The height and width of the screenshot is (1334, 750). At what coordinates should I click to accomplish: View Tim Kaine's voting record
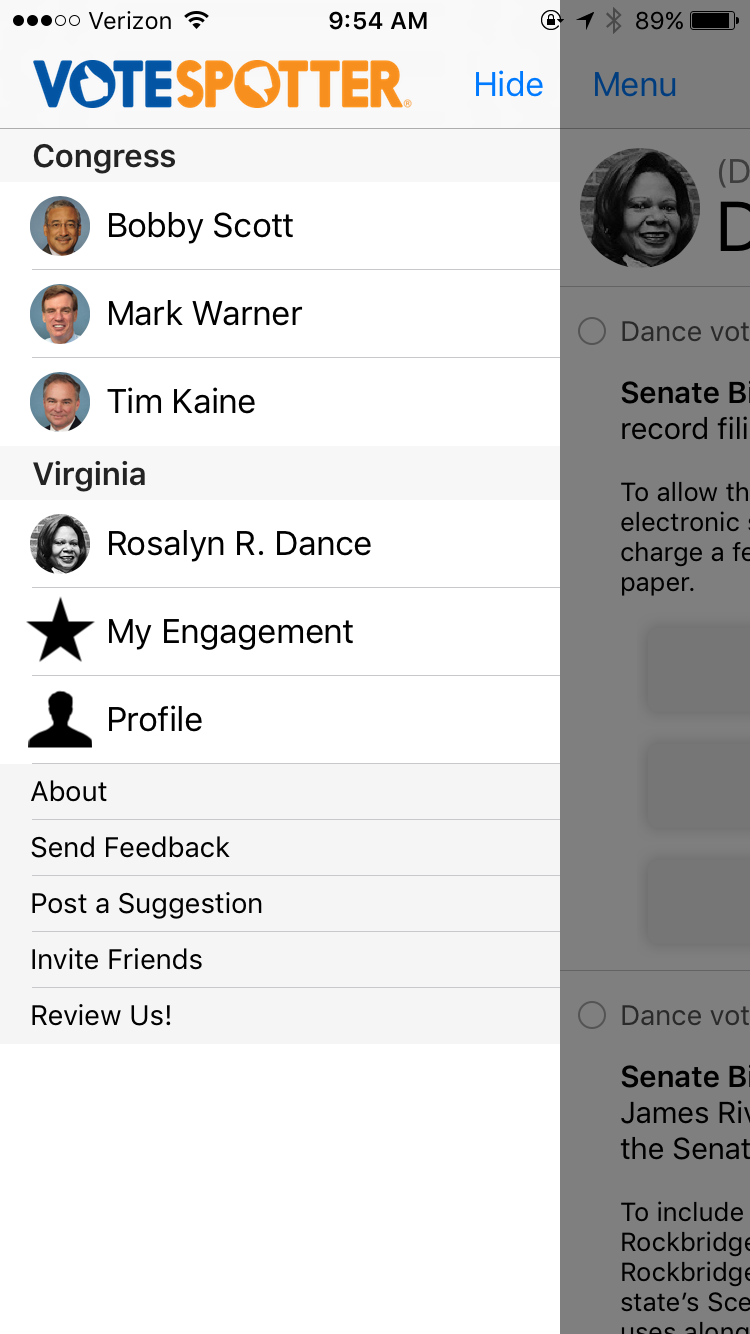coord(280,402)
